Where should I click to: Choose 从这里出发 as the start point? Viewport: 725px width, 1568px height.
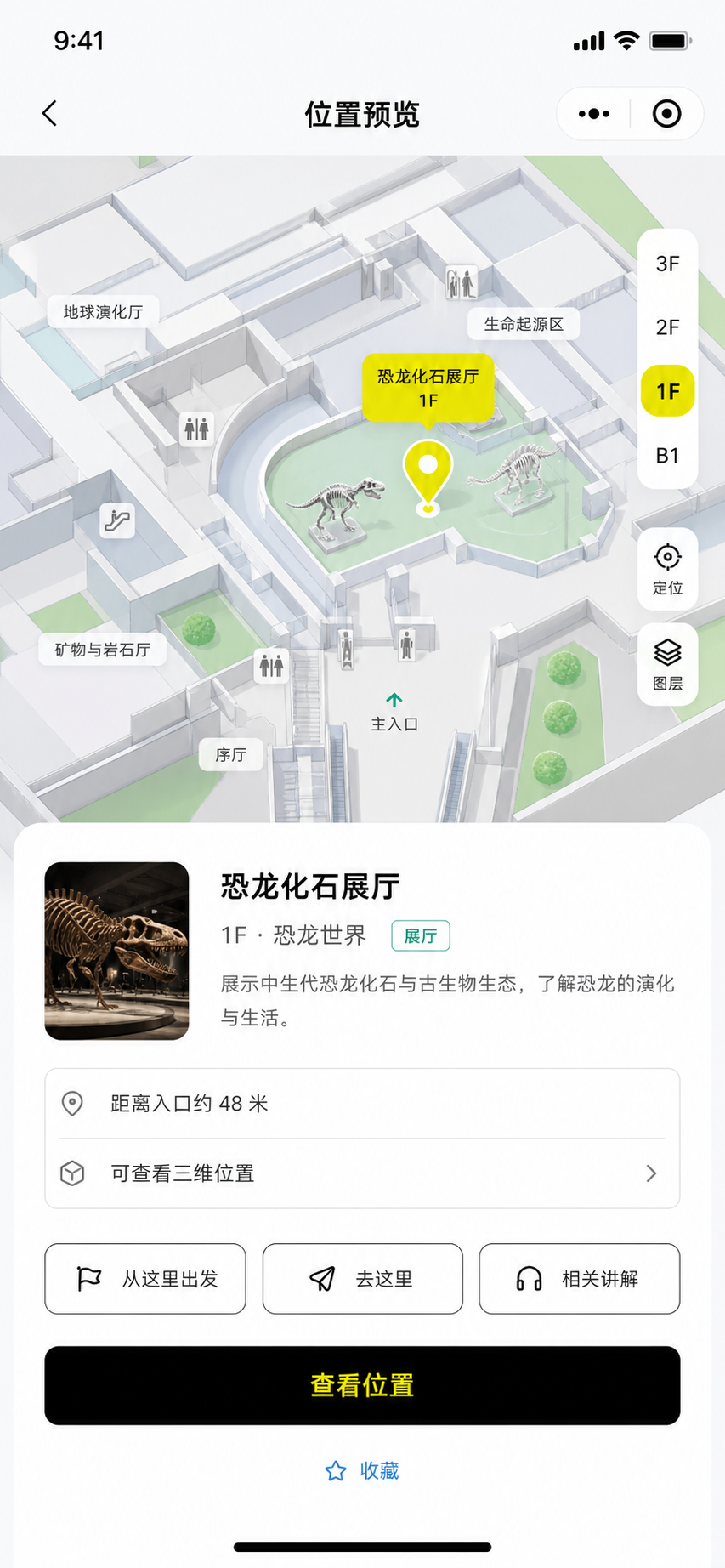(x=145, y=1279)
